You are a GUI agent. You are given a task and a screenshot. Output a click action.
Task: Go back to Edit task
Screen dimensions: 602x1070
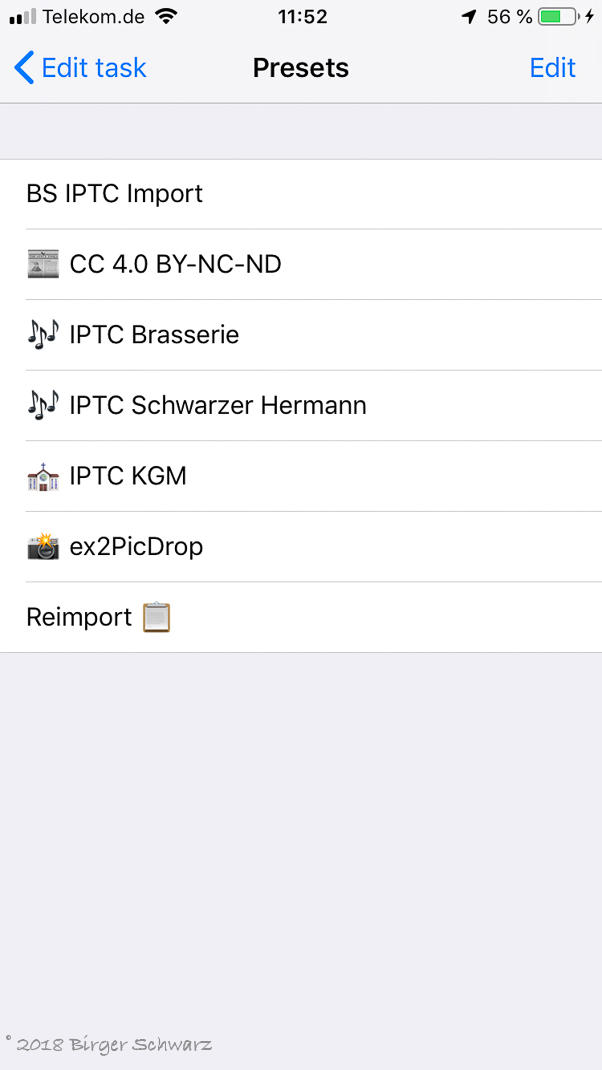[80, 68]
